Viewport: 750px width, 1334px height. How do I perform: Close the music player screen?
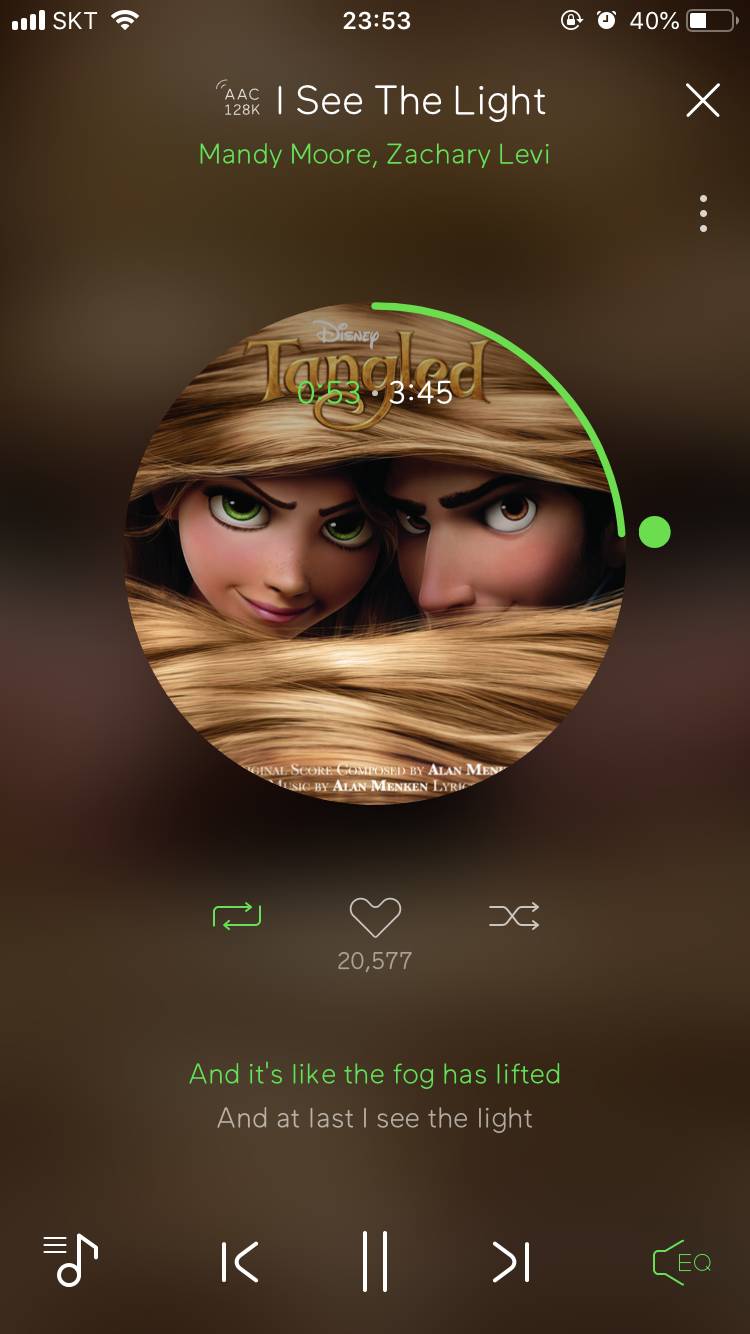click(x=703, y=101)
